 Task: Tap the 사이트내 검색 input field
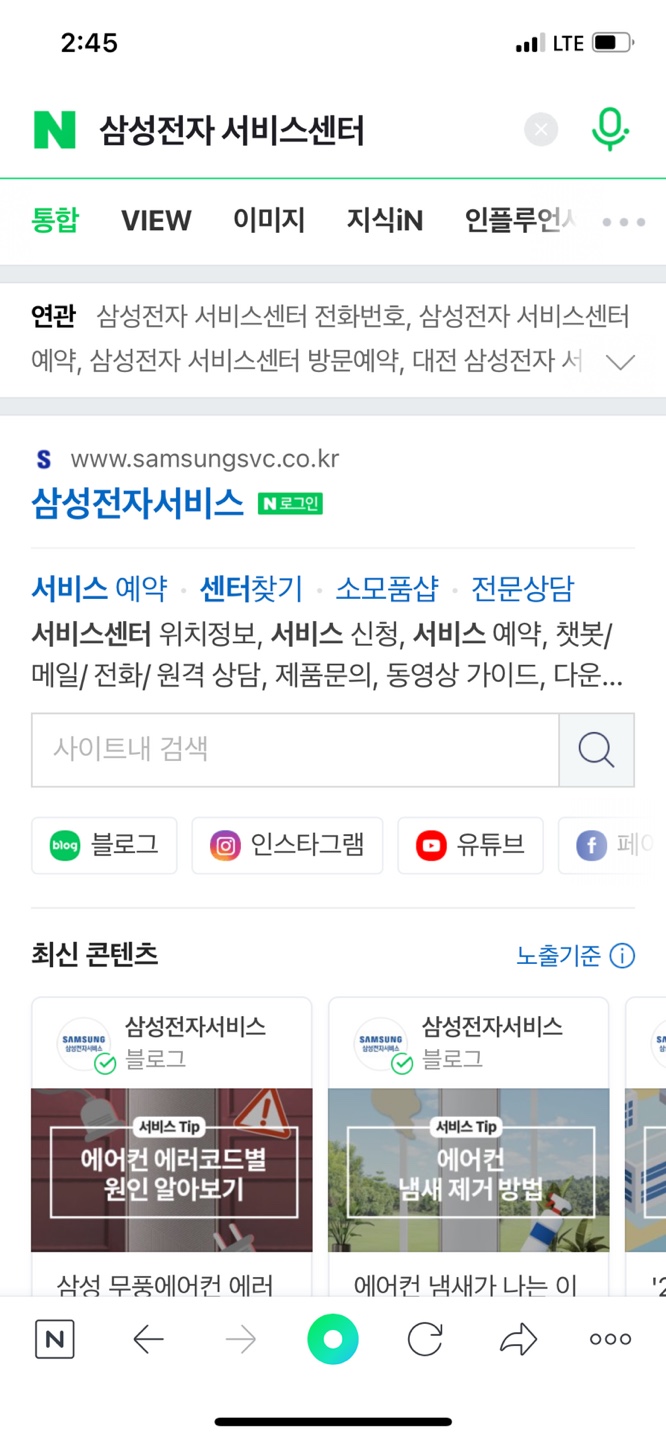click(x=295, y=750)
